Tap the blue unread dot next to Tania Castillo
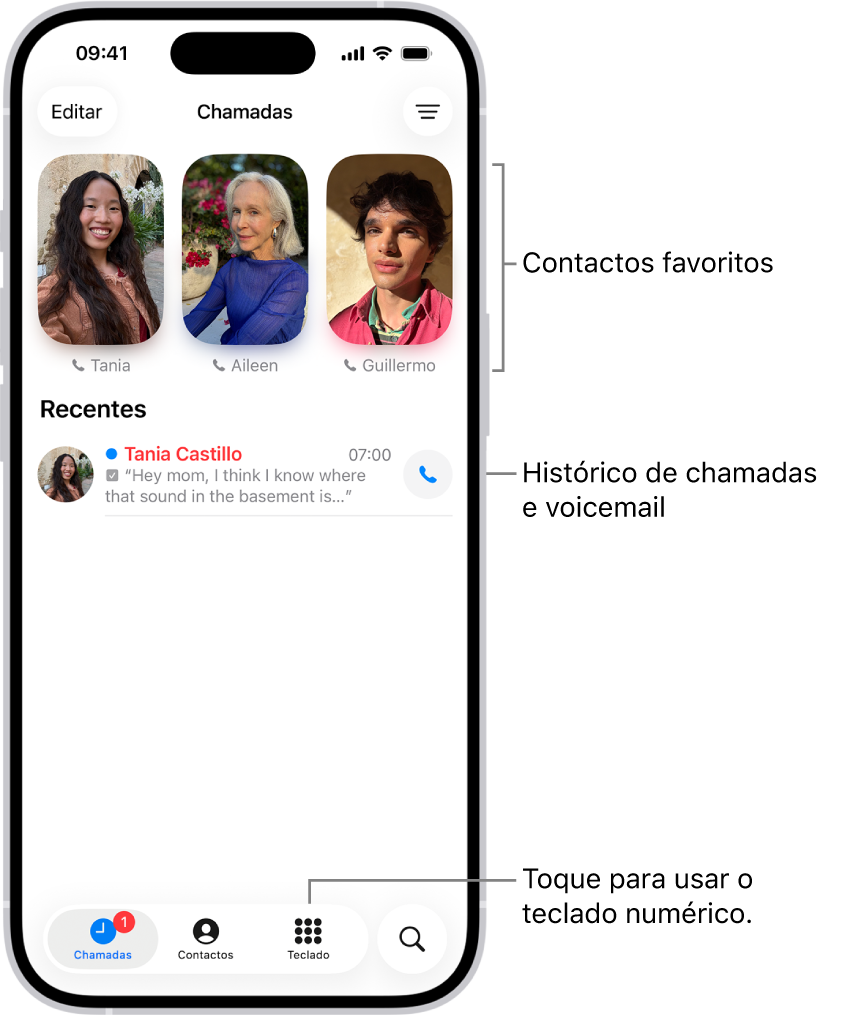The image size is (846, 1016). pyautogui.click(x=111, y=453)
